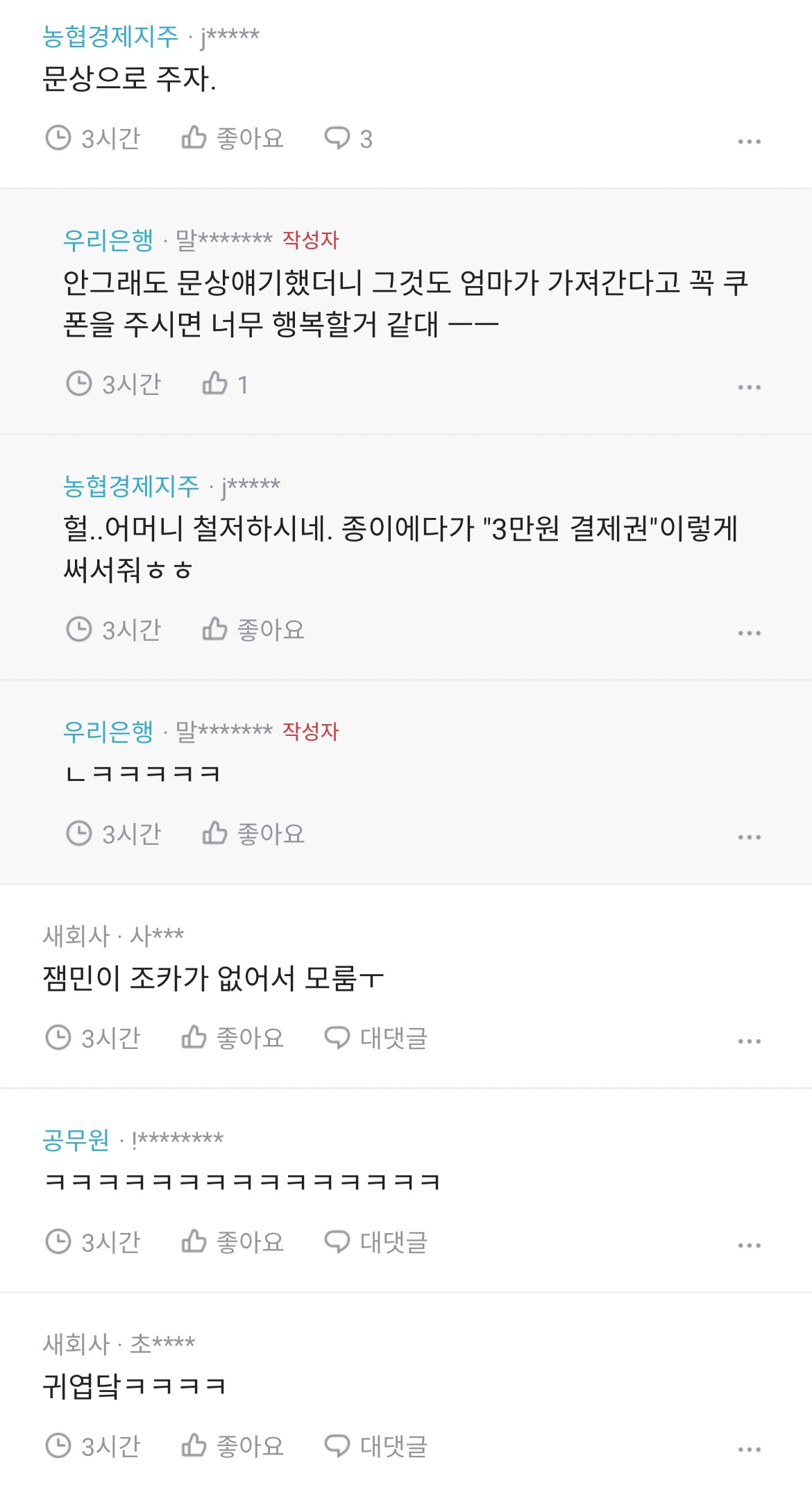The width and height of the screenshot is (812, 1485).
Task: Click the reply bubble icon on 잼민이 조카 comment
Action: (x=338, y=1038)
